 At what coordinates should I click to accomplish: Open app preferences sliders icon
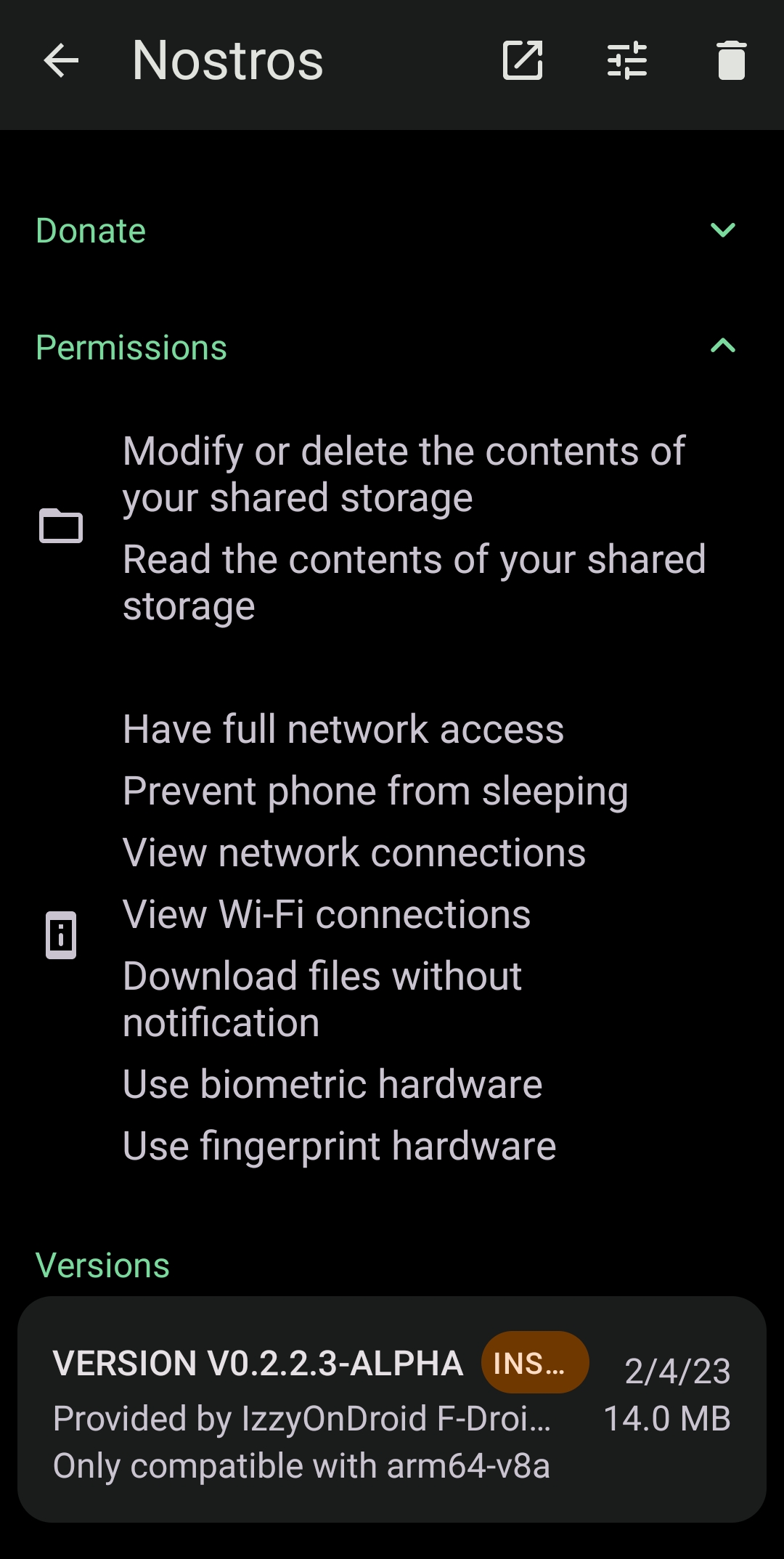pos(626,61)
